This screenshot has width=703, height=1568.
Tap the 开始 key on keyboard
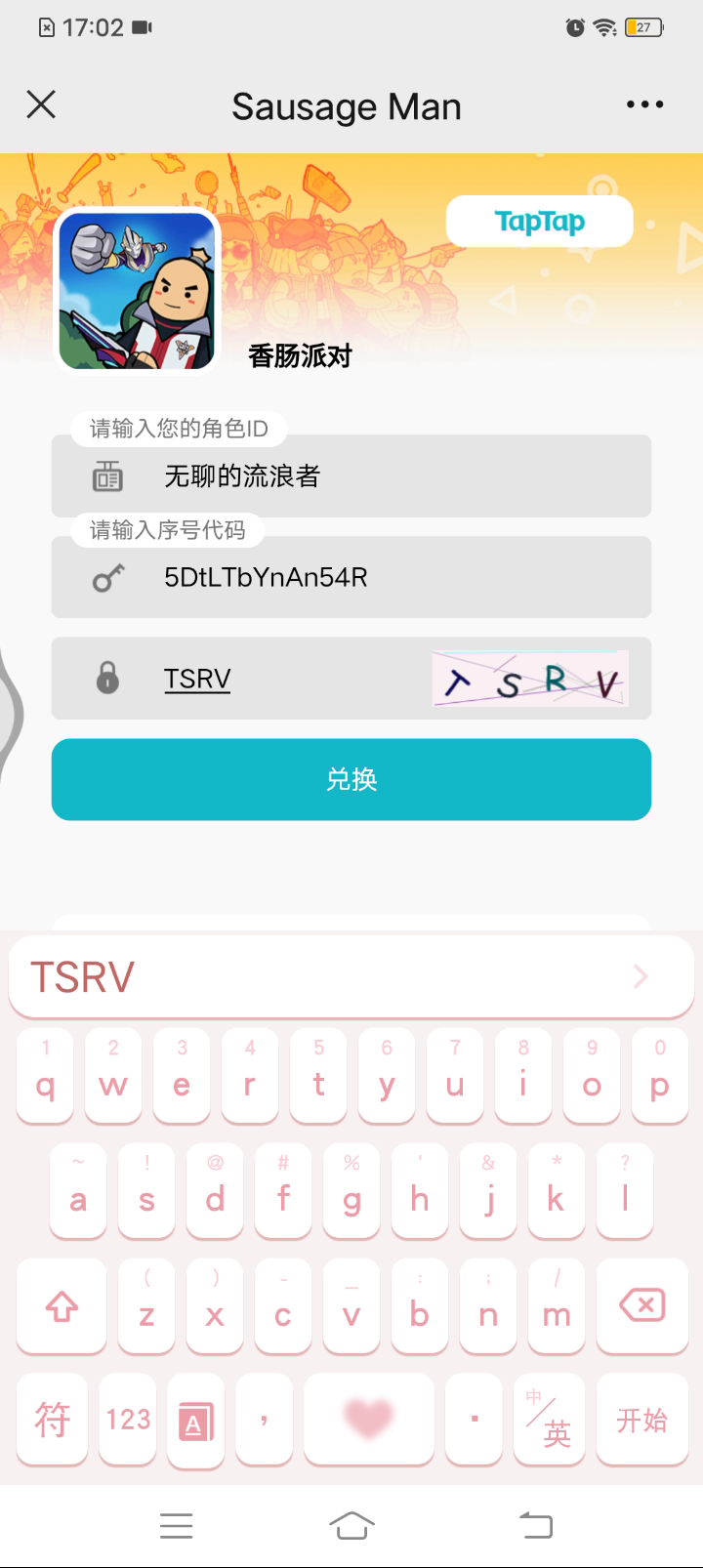point(642,1420)
